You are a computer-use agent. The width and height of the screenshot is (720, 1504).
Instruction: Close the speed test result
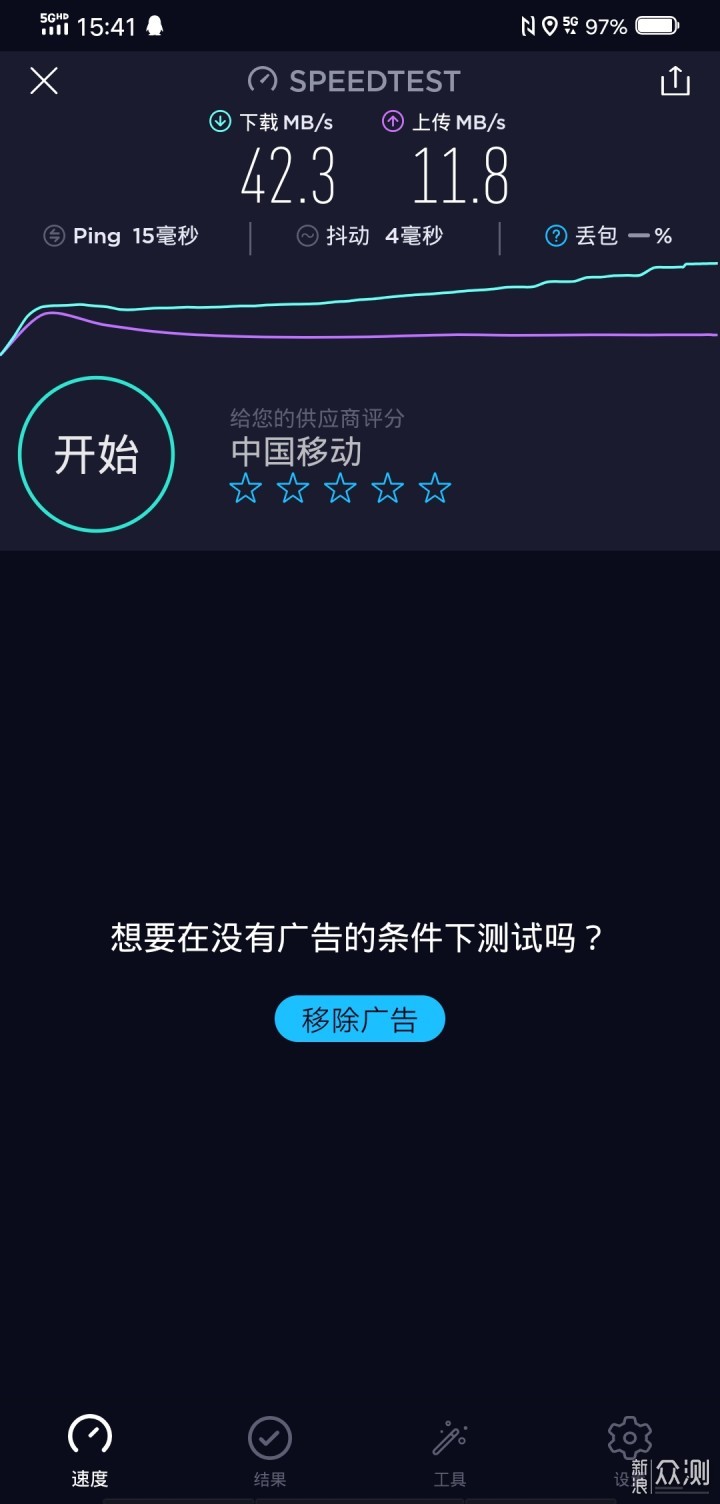pos(44,81)
